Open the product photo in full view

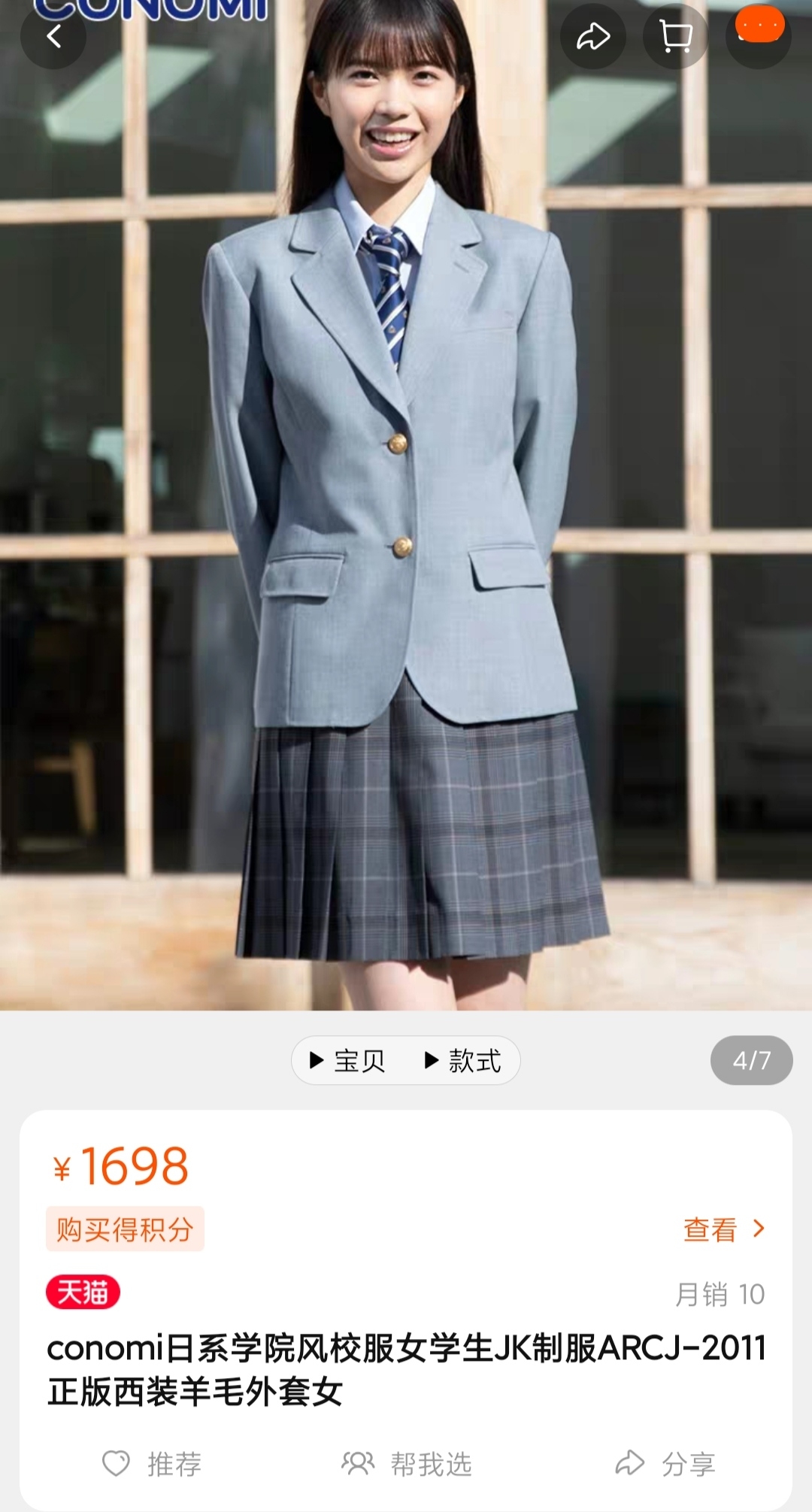click(406, 526)
